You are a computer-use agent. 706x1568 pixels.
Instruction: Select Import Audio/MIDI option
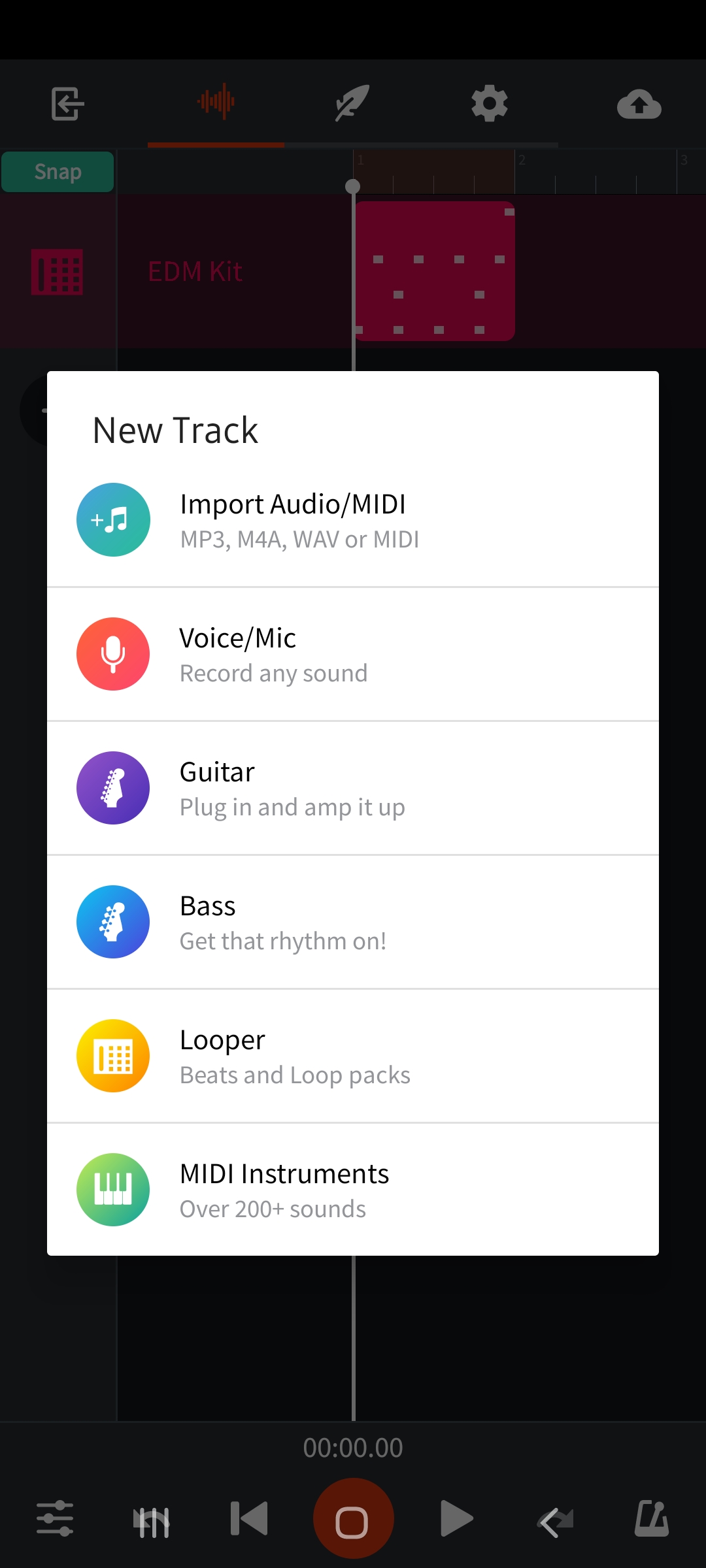coord(353,520)
